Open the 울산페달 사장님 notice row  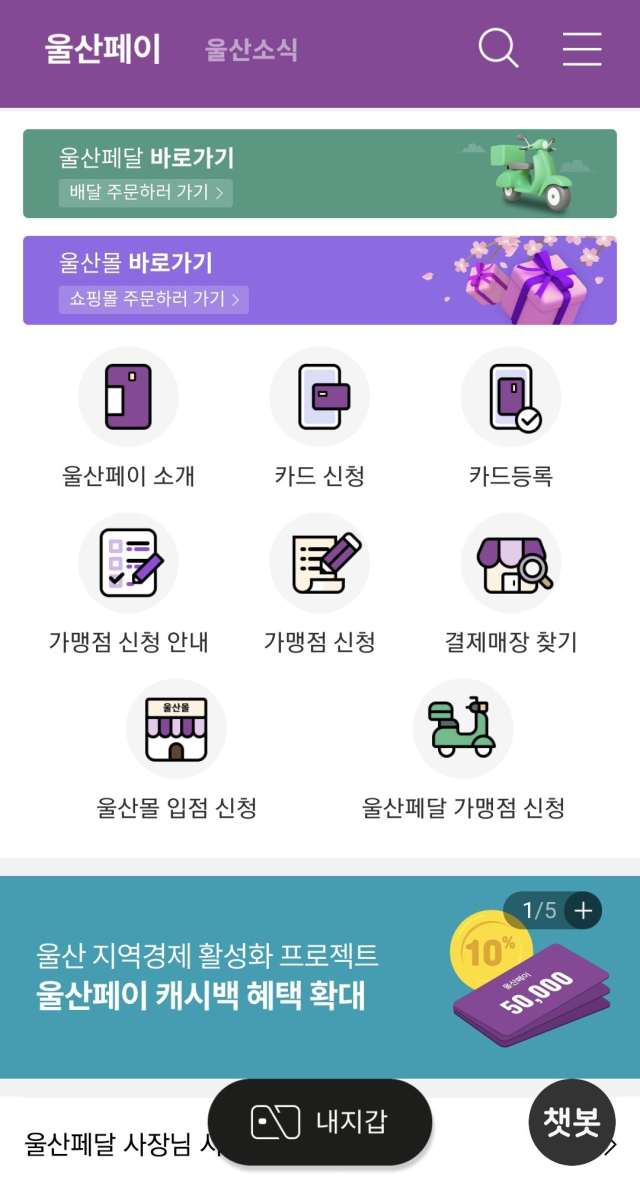(x=110, y=1143)
